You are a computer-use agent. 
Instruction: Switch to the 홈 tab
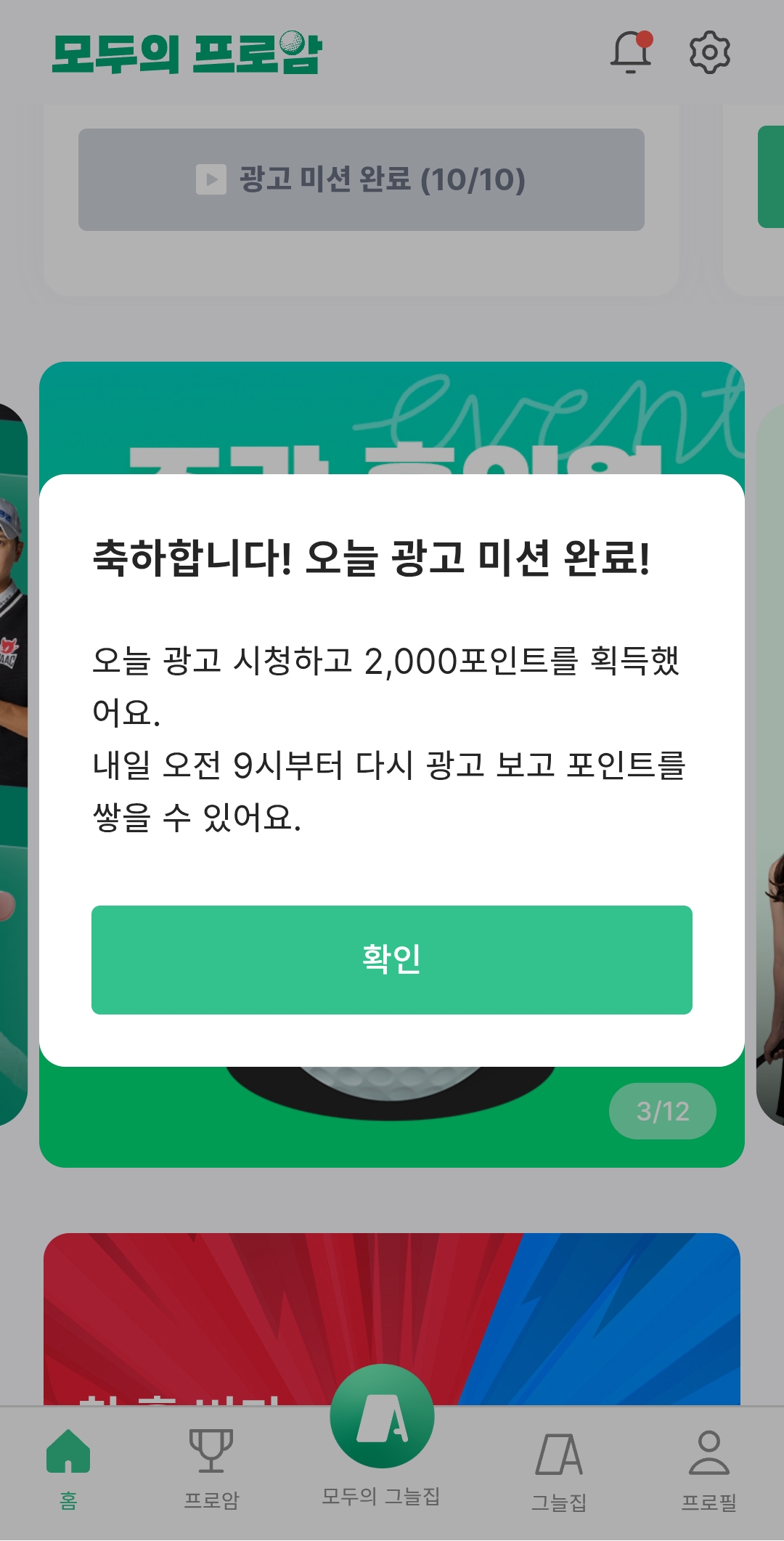point(68,1467)
